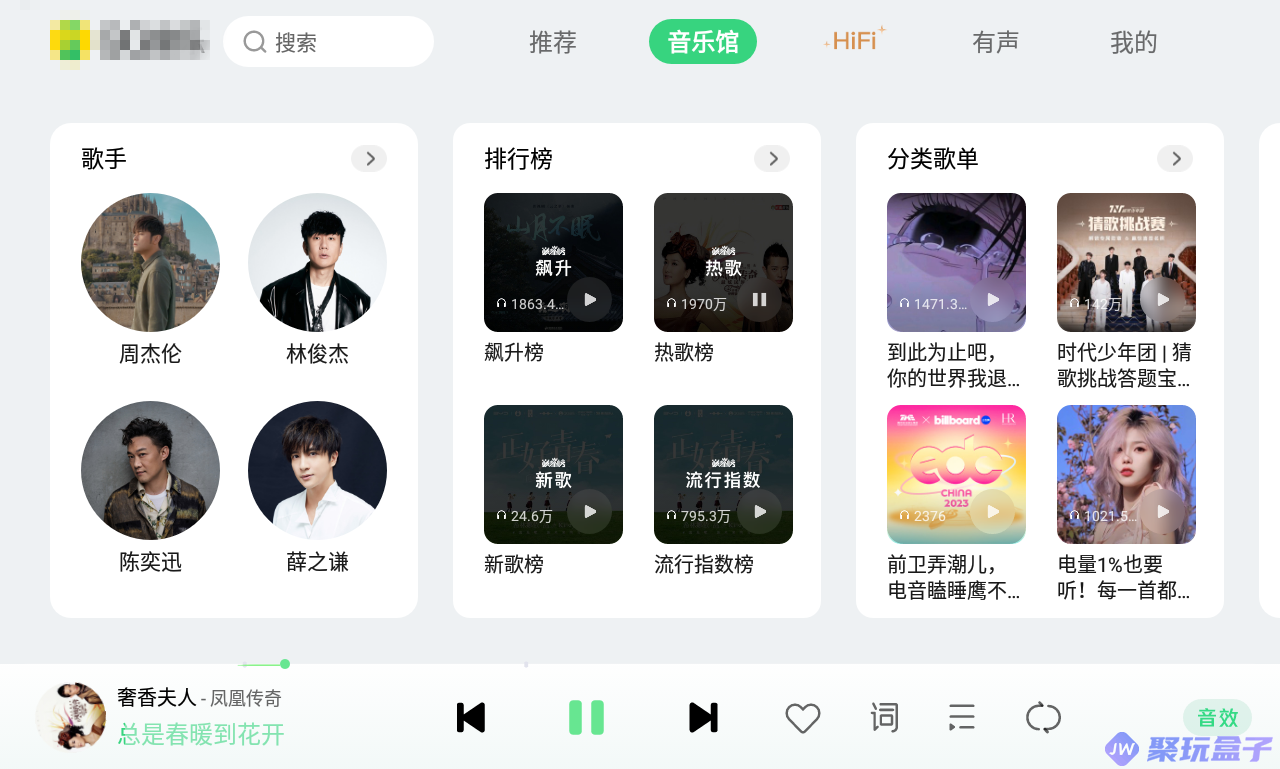Viewport: 1280px width, 769px height.
Task: Show lyrics with the 词 icon
Action: (x=884, y=718)
